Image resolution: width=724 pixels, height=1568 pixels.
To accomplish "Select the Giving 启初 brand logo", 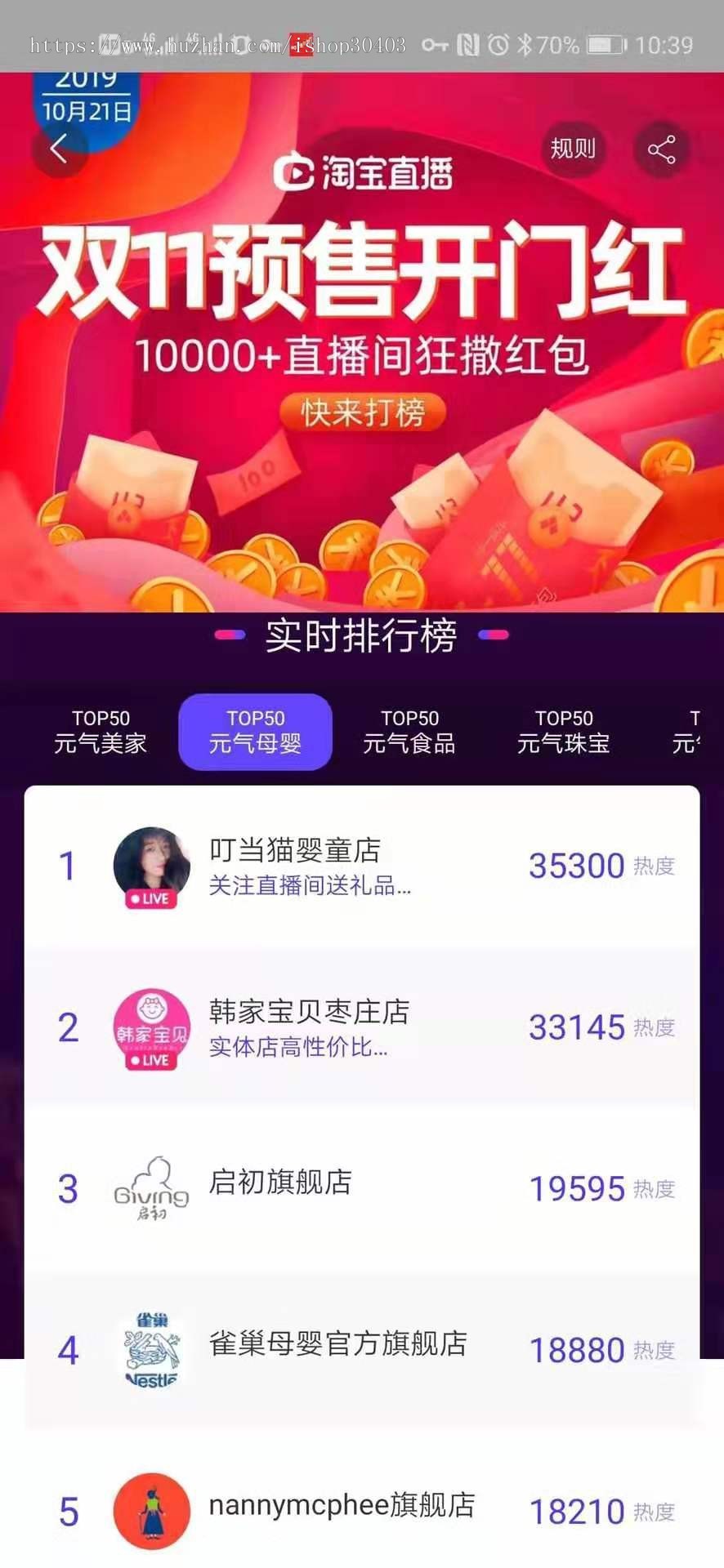I will (x=150, y=1188).
